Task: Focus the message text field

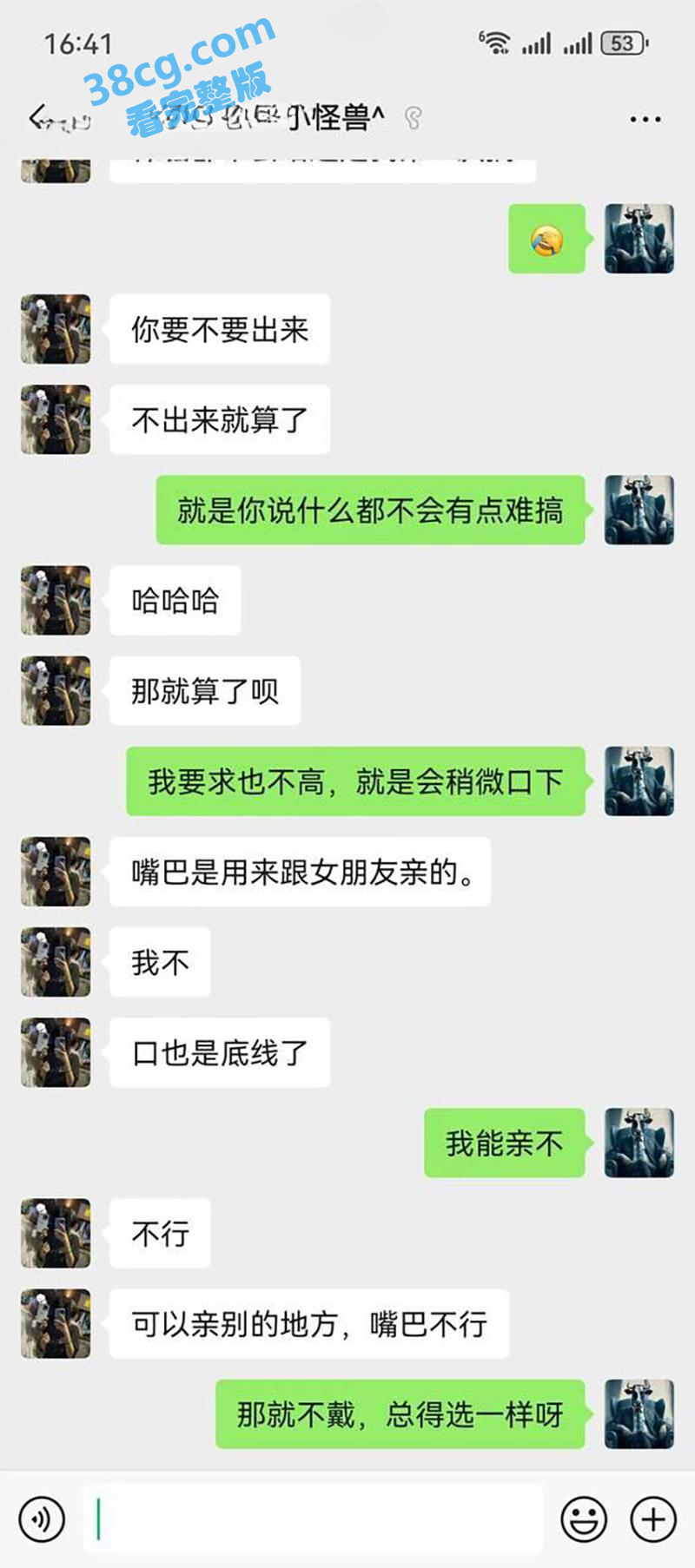Action: 313,1519
